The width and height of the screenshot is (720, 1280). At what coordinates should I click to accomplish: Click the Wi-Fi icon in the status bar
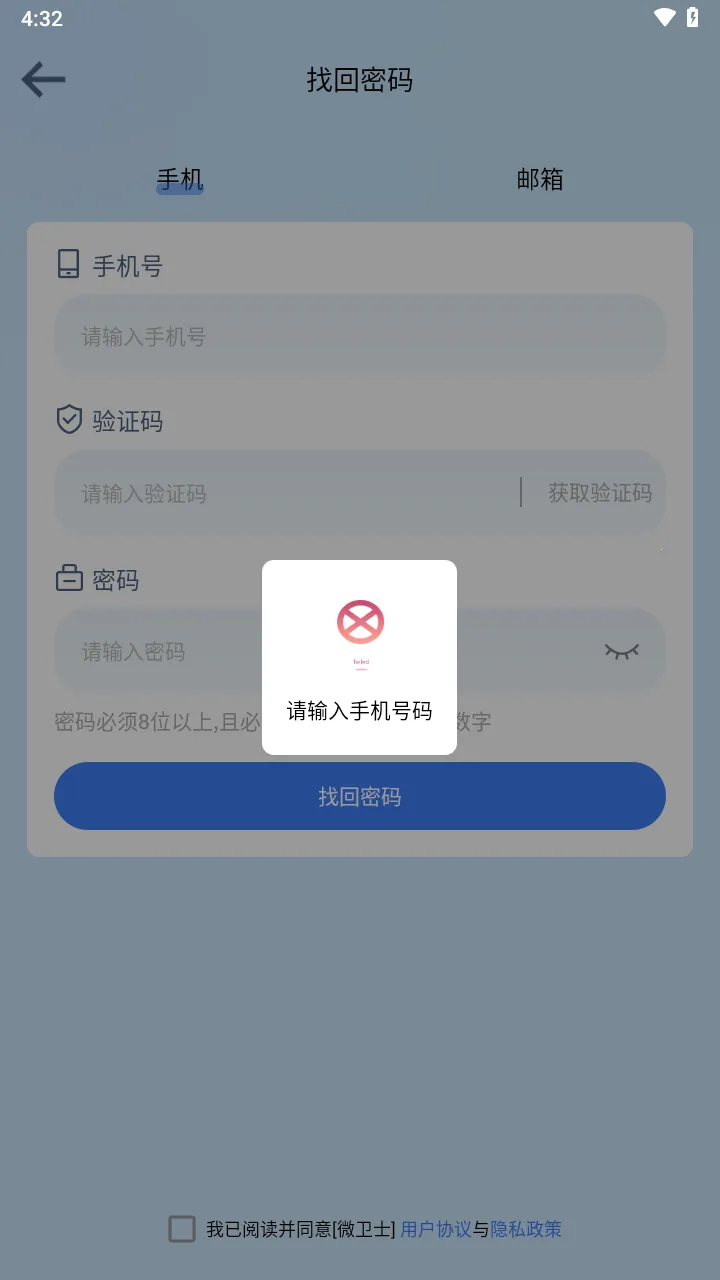coord(663,17)
